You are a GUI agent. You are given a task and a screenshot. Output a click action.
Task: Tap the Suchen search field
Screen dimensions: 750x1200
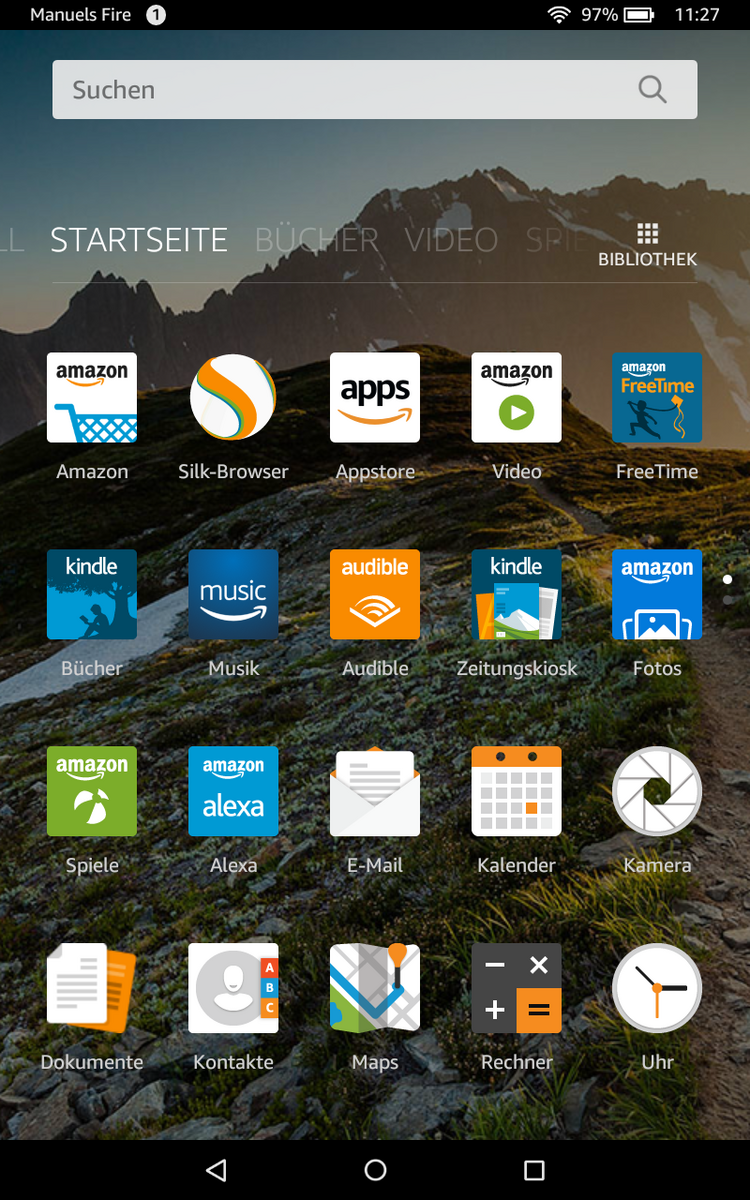coord(340,90)
